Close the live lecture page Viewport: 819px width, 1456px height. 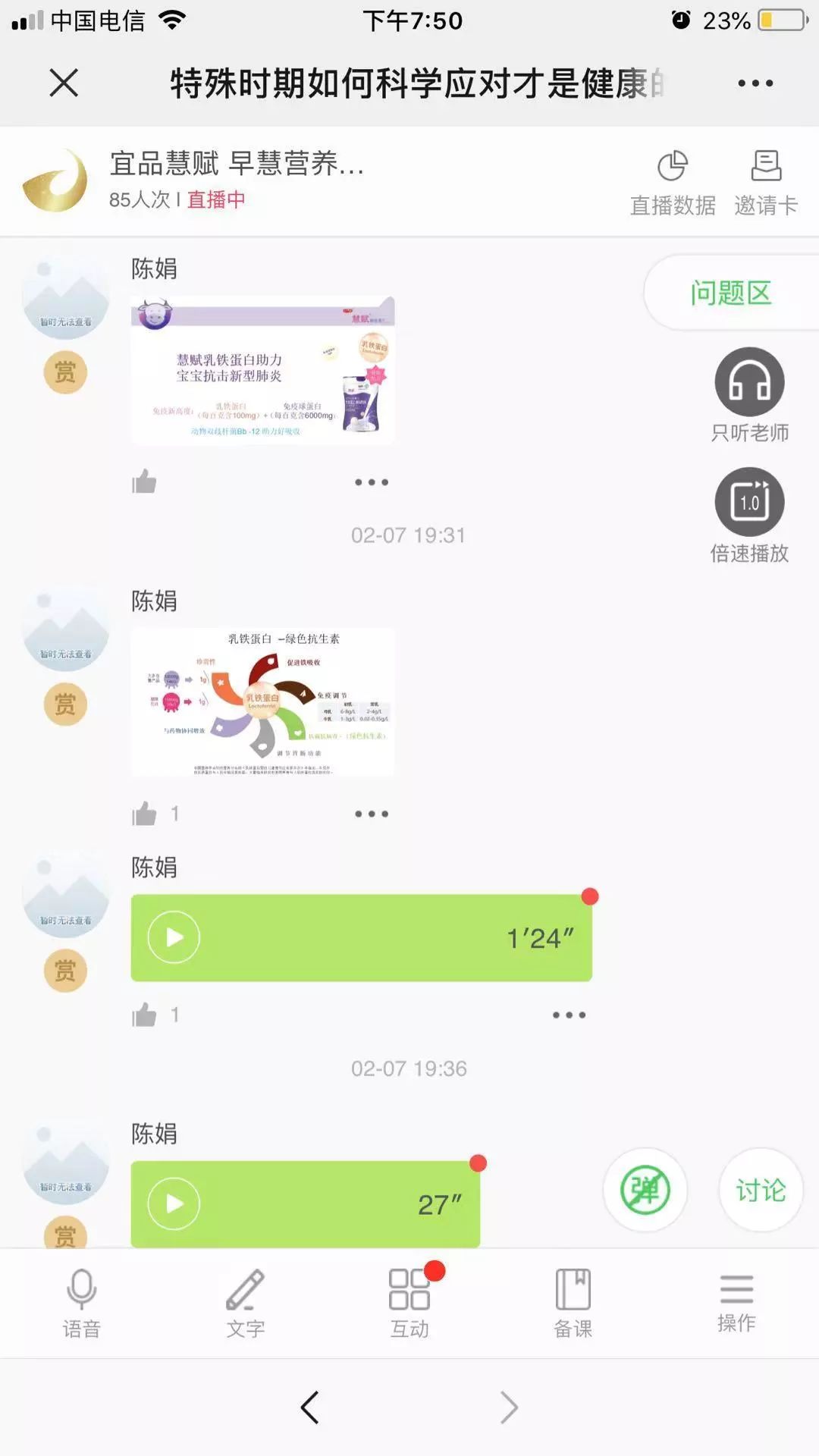pyautogui.click(x=64, y=83)
